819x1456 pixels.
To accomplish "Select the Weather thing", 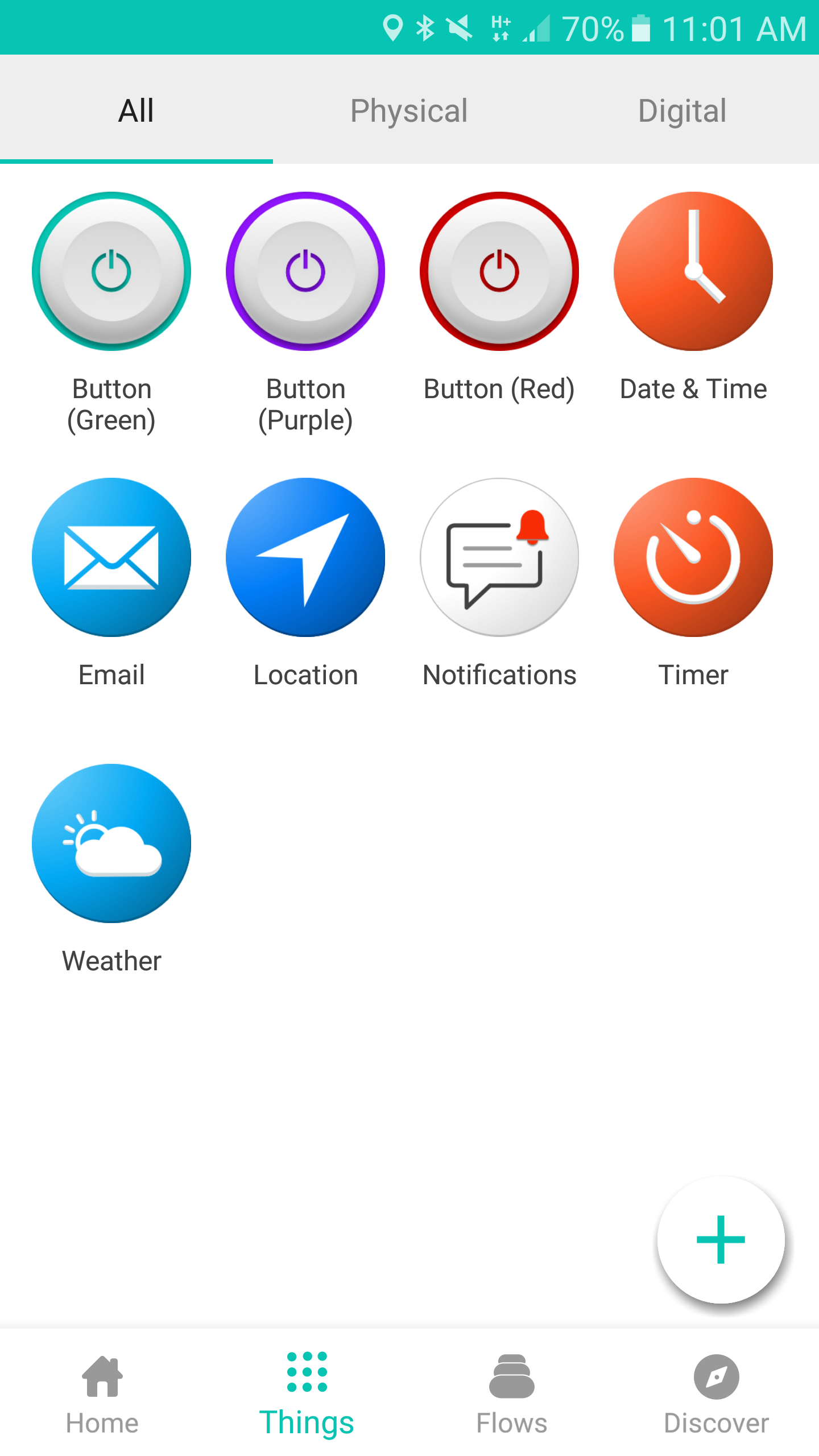I will (x=111, y=845).
